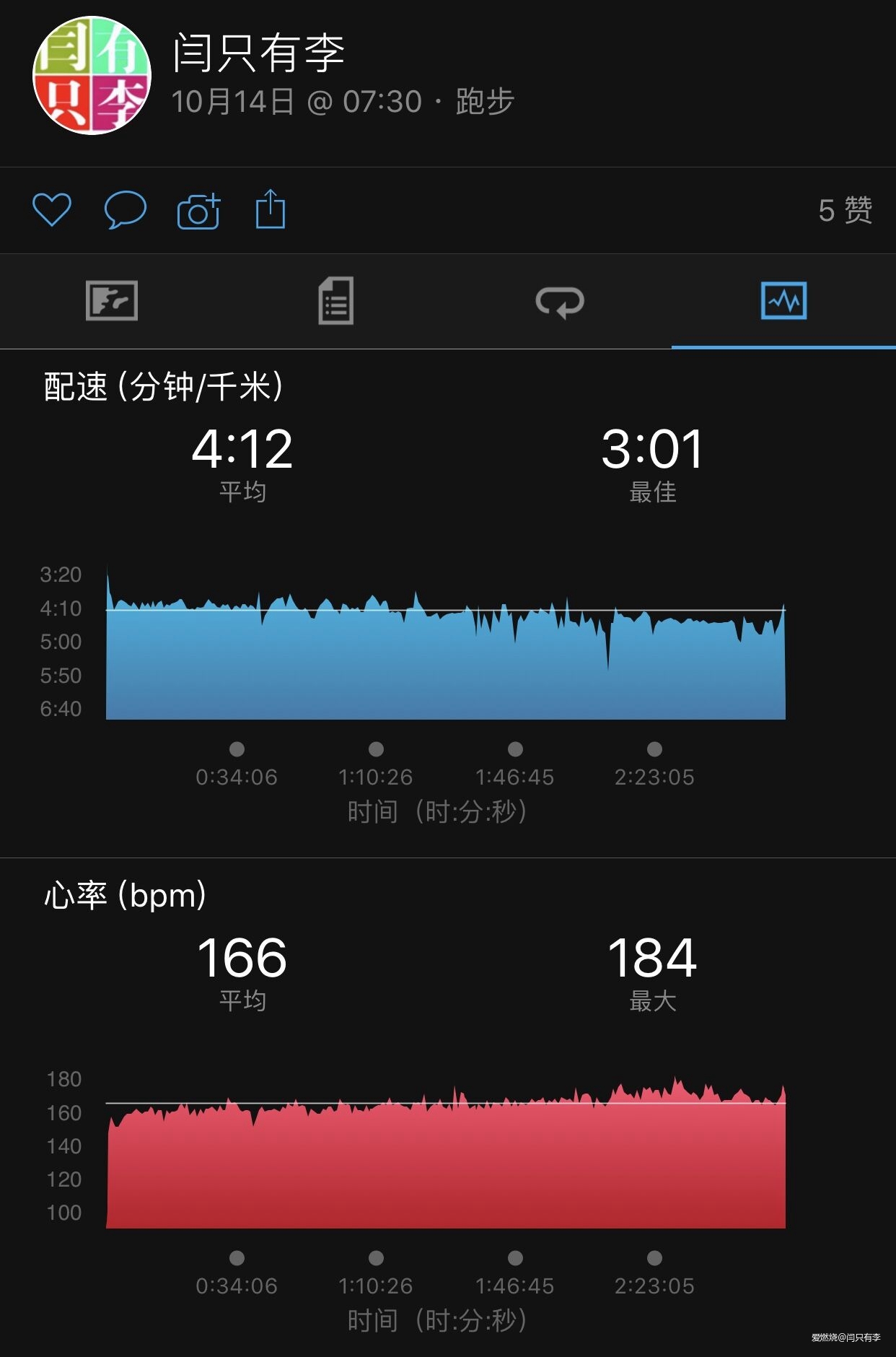Like the run with the heart icon
Viewport: 896px width, 1357px height.
pos(53,210)
